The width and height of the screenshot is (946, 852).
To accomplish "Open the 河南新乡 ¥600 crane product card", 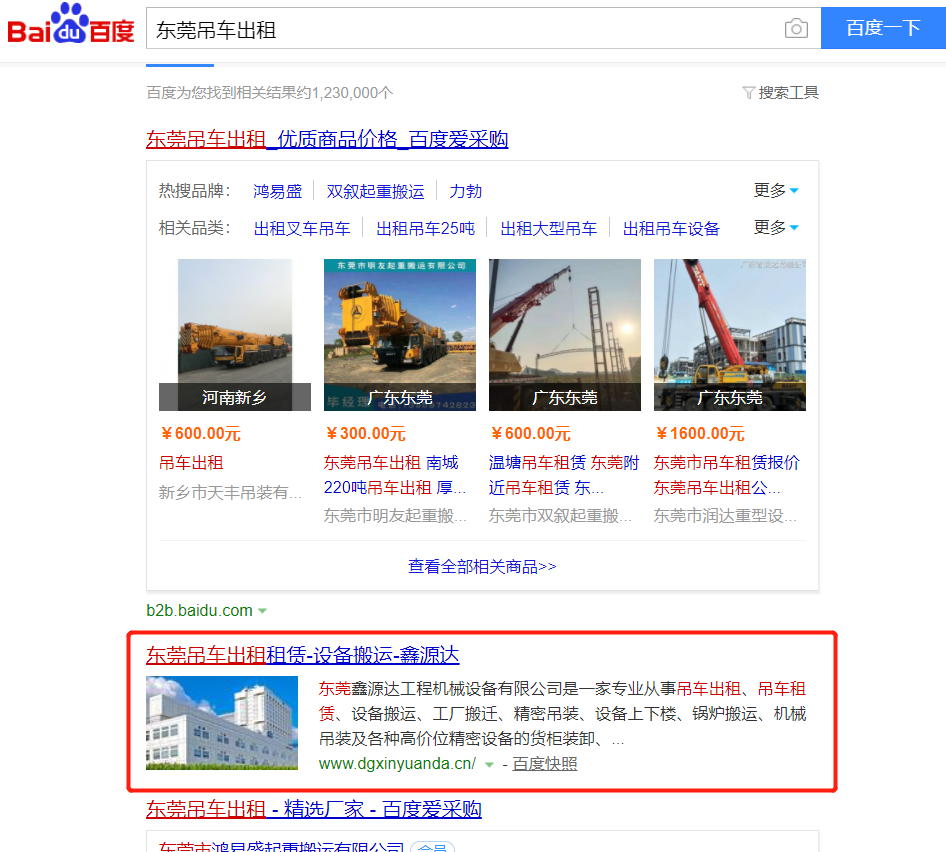I will [x=235, y=335].
